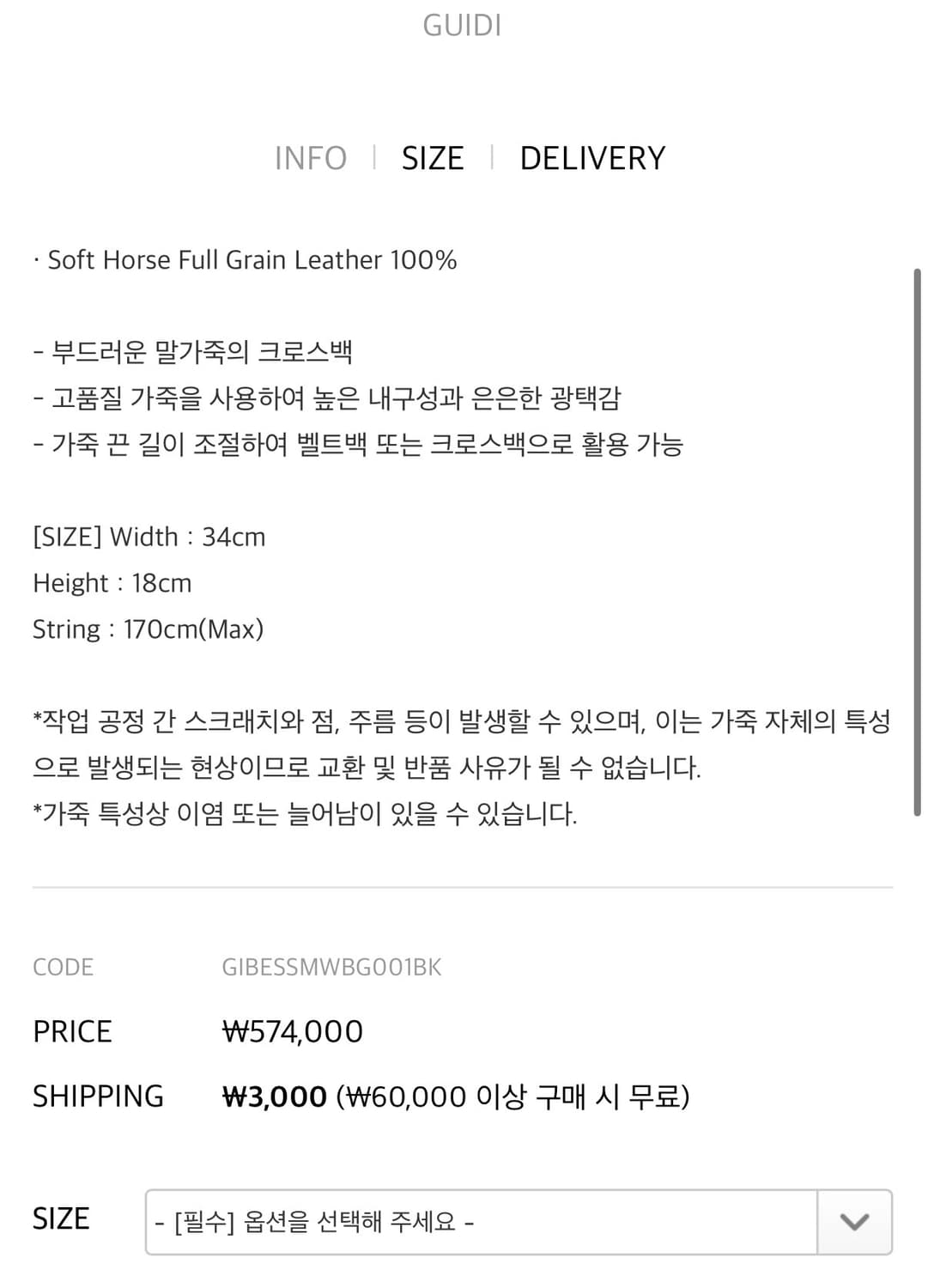
Task: Select the Width : 34cm measurement line
Action: point(149,537)
